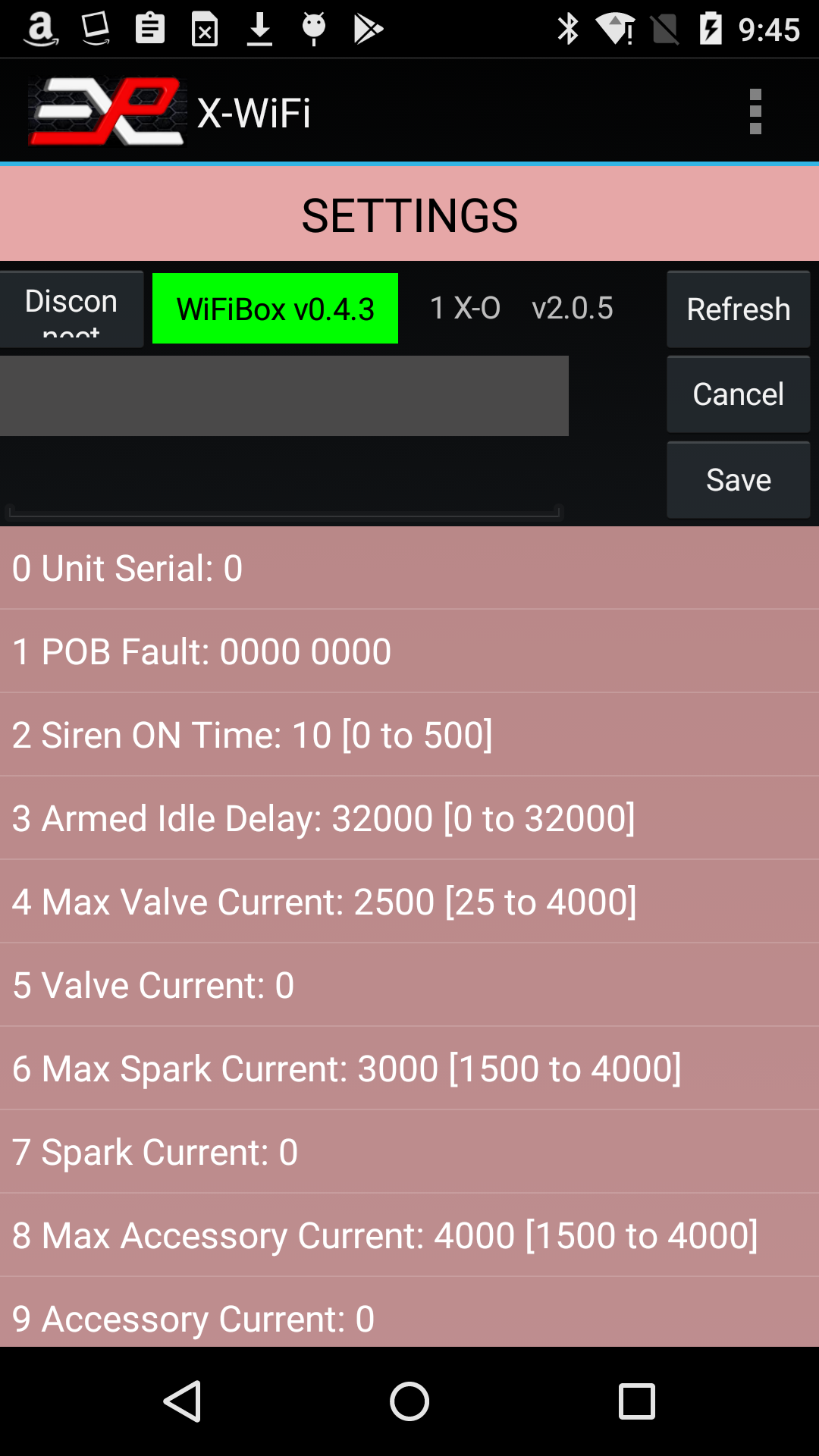Select the Spark Current row
Screen dimensions: 819x1456
point(409,1152)
